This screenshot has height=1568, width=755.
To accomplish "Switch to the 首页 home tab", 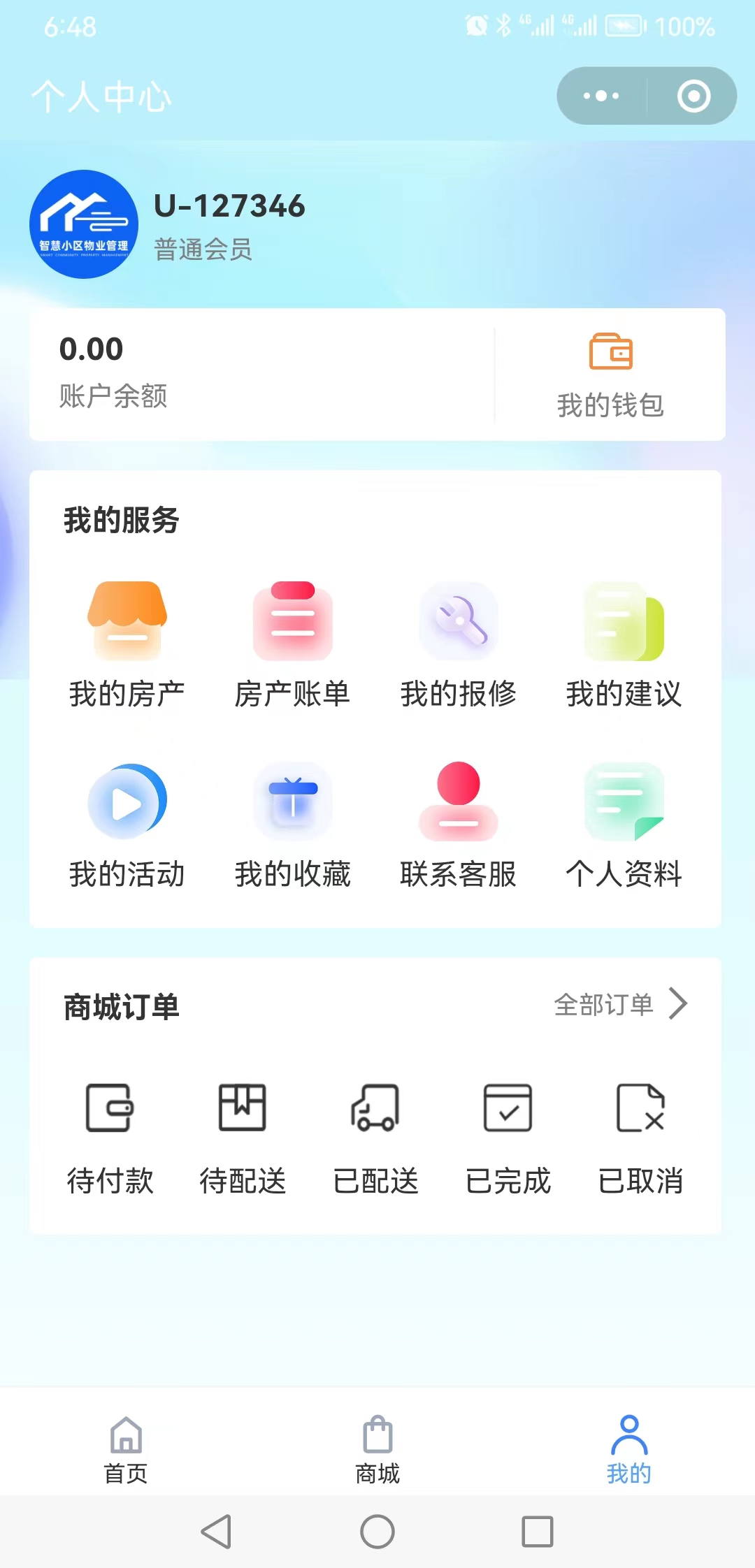I will 126,1449.
